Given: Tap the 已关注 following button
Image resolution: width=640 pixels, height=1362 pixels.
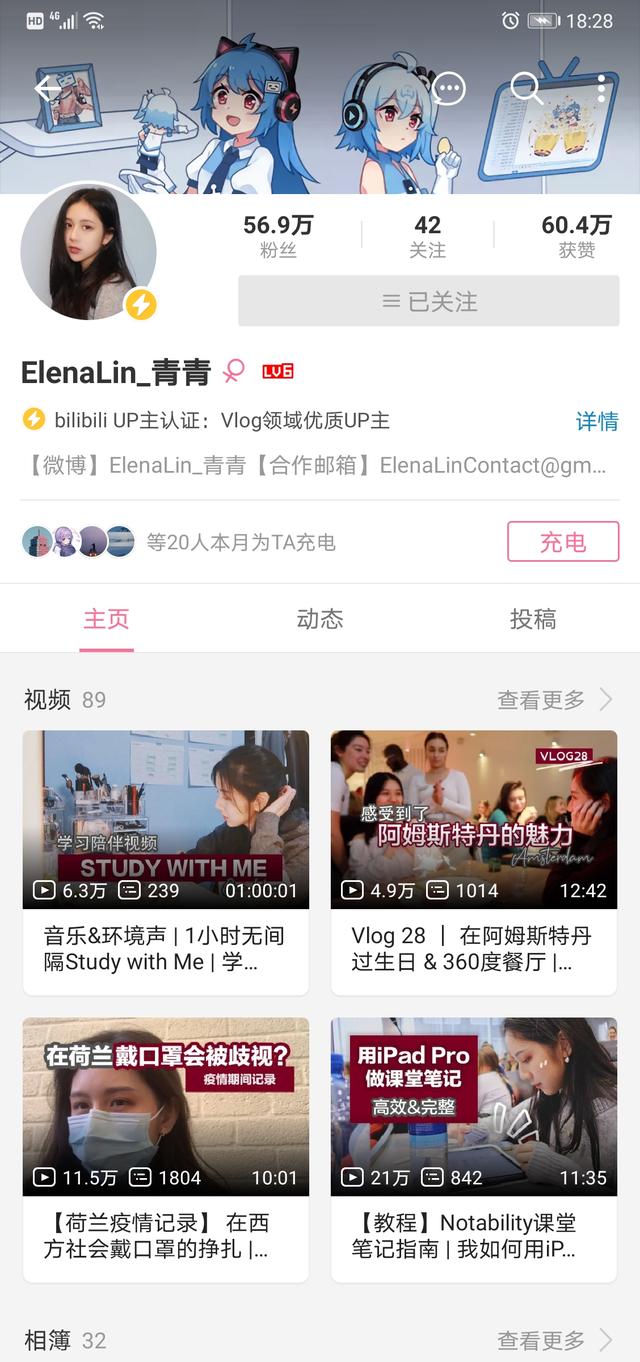Looking at the screenshot, I should tap(428, 301).
